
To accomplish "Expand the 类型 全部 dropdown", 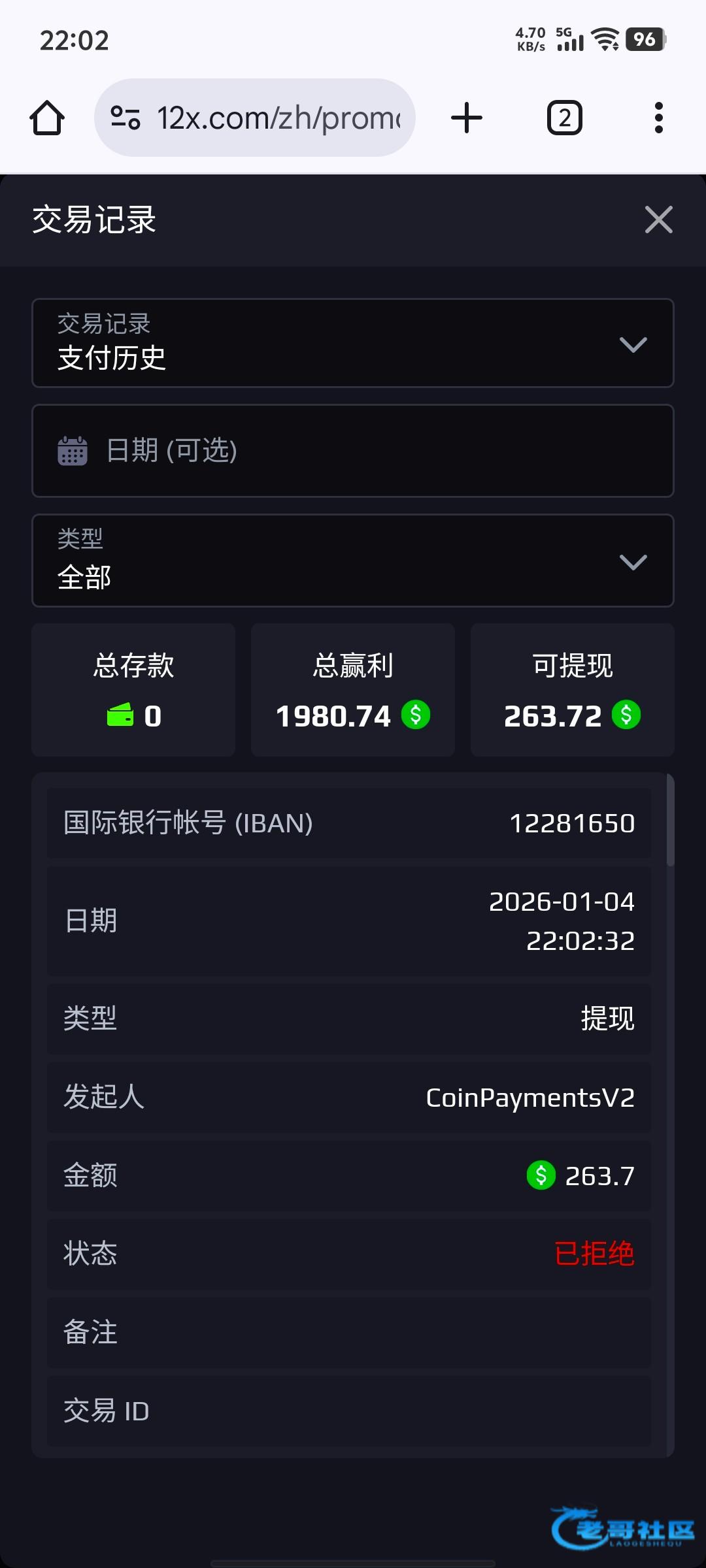I will [x=353, y=561].
